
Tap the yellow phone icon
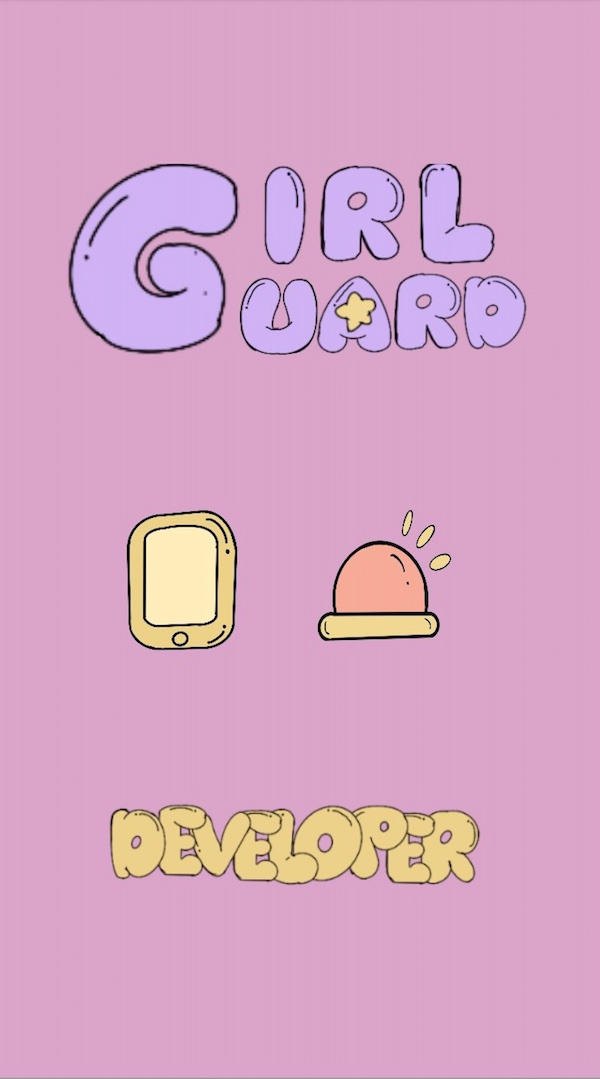182,580
